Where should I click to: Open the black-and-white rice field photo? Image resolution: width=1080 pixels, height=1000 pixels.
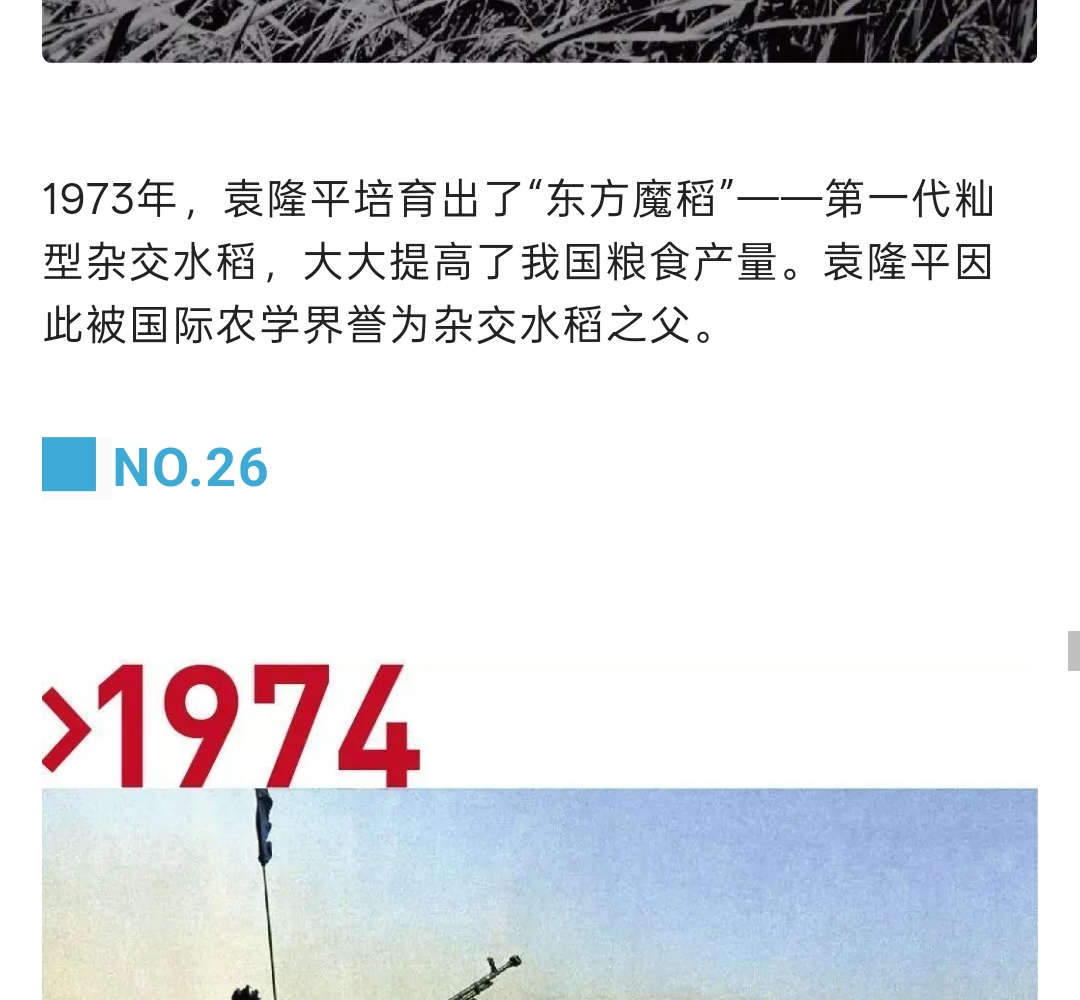[x=540, y=30]
